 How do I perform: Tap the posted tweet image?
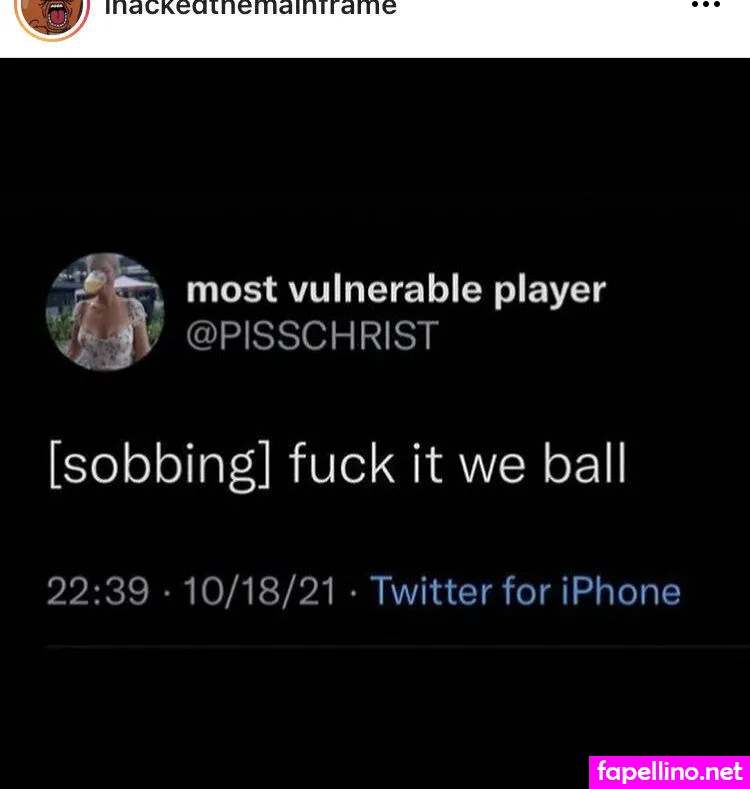(375, 420)
